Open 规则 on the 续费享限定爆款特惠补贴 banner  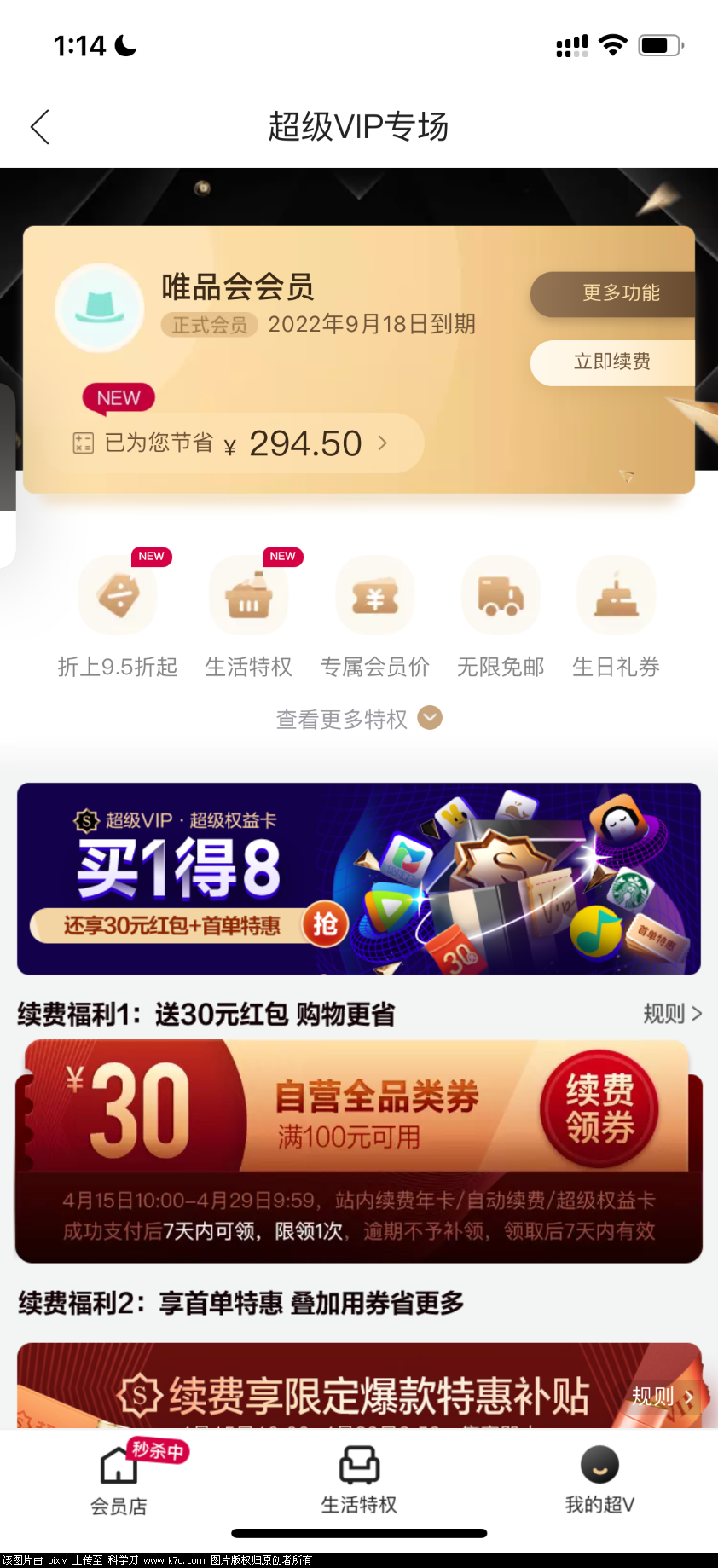[x=663, y=1397]
